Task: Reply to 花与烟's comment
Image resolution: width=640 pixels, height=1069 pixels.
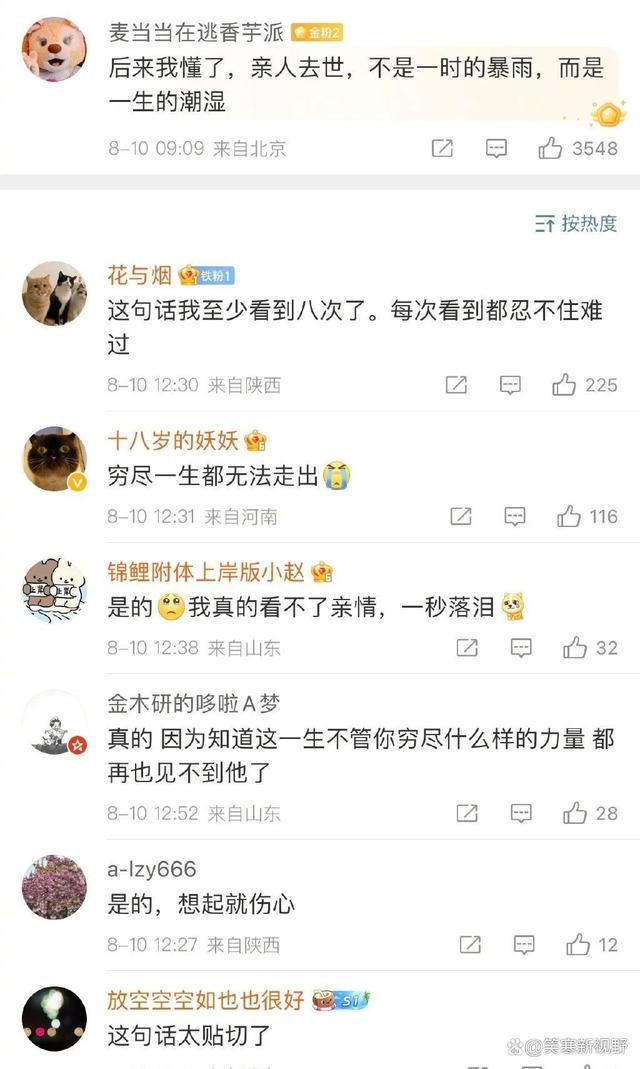Action: 510,385
